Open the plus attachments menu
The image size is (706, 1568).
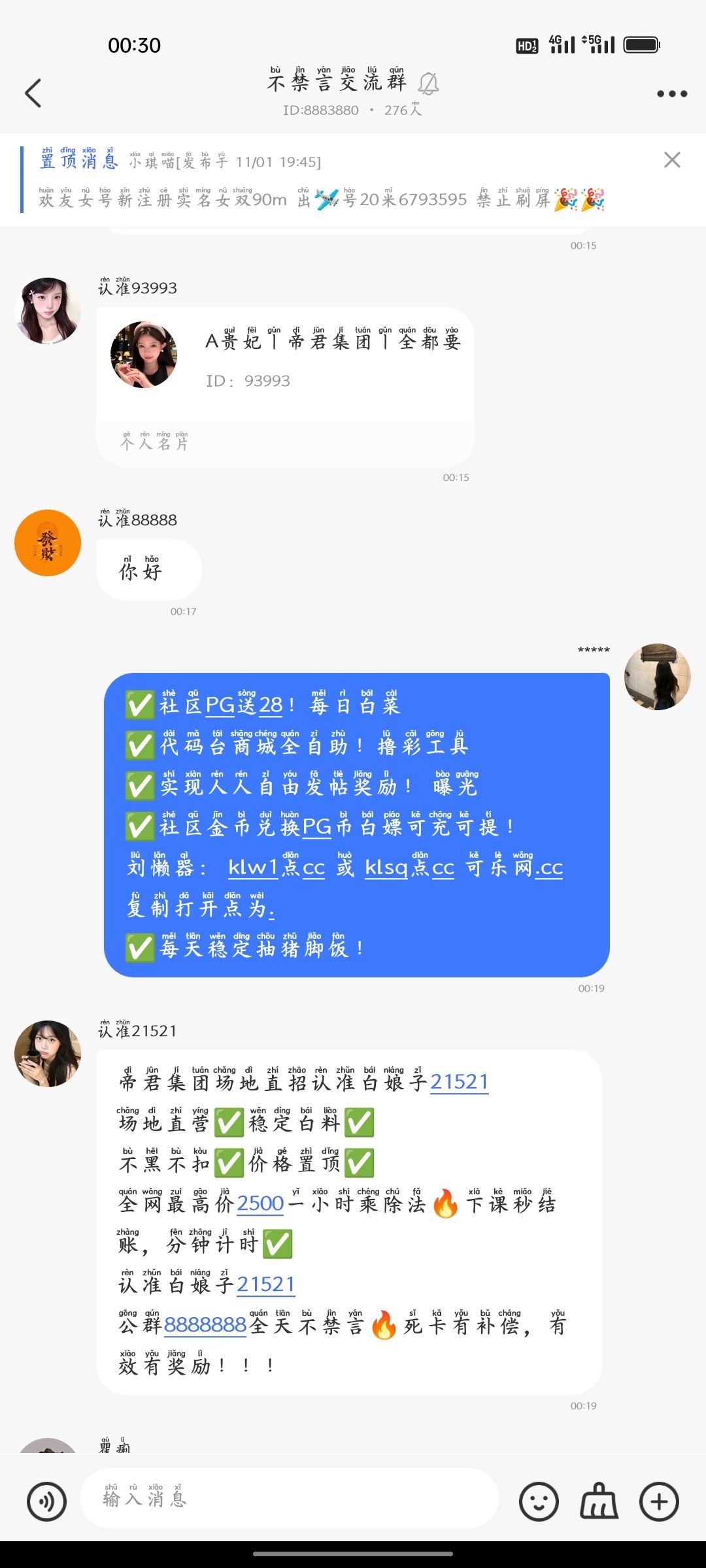pos(659,1501)
